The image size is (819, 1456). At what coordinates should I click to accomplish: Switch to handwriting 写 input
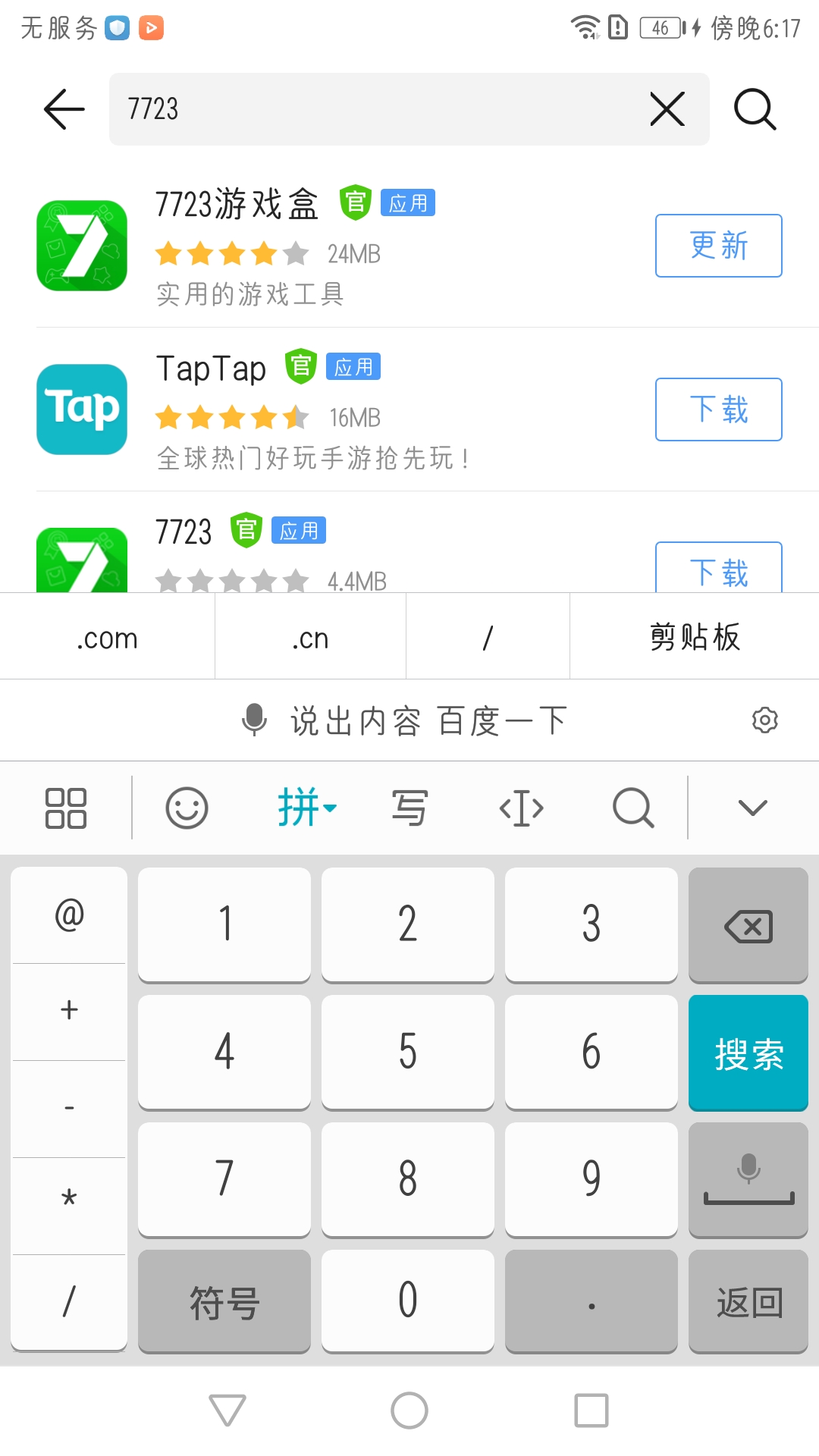(x=409, y=808)
